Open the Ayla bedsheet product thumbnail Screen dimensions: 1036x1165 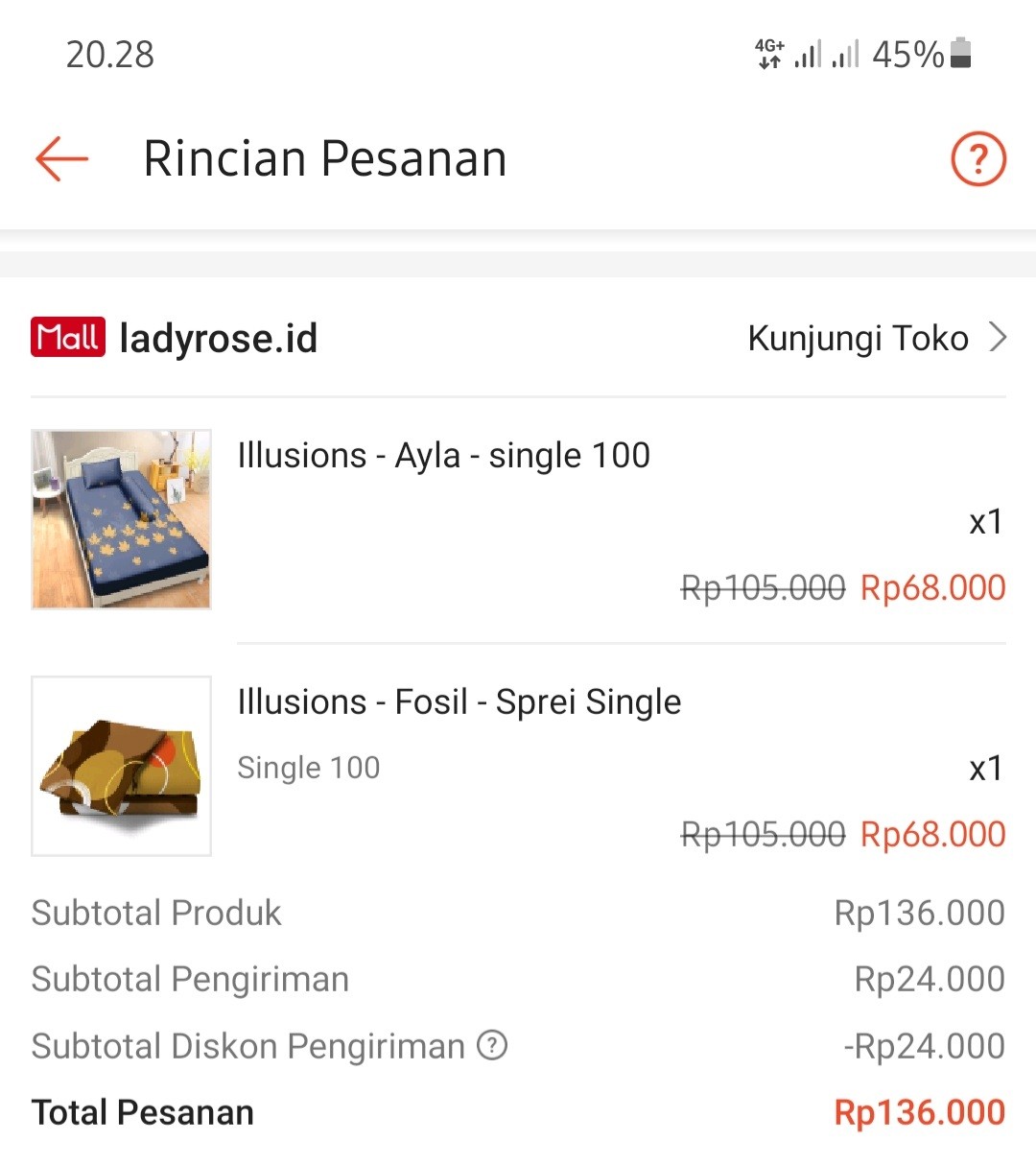pyautogui.click(x=121, y=518)
